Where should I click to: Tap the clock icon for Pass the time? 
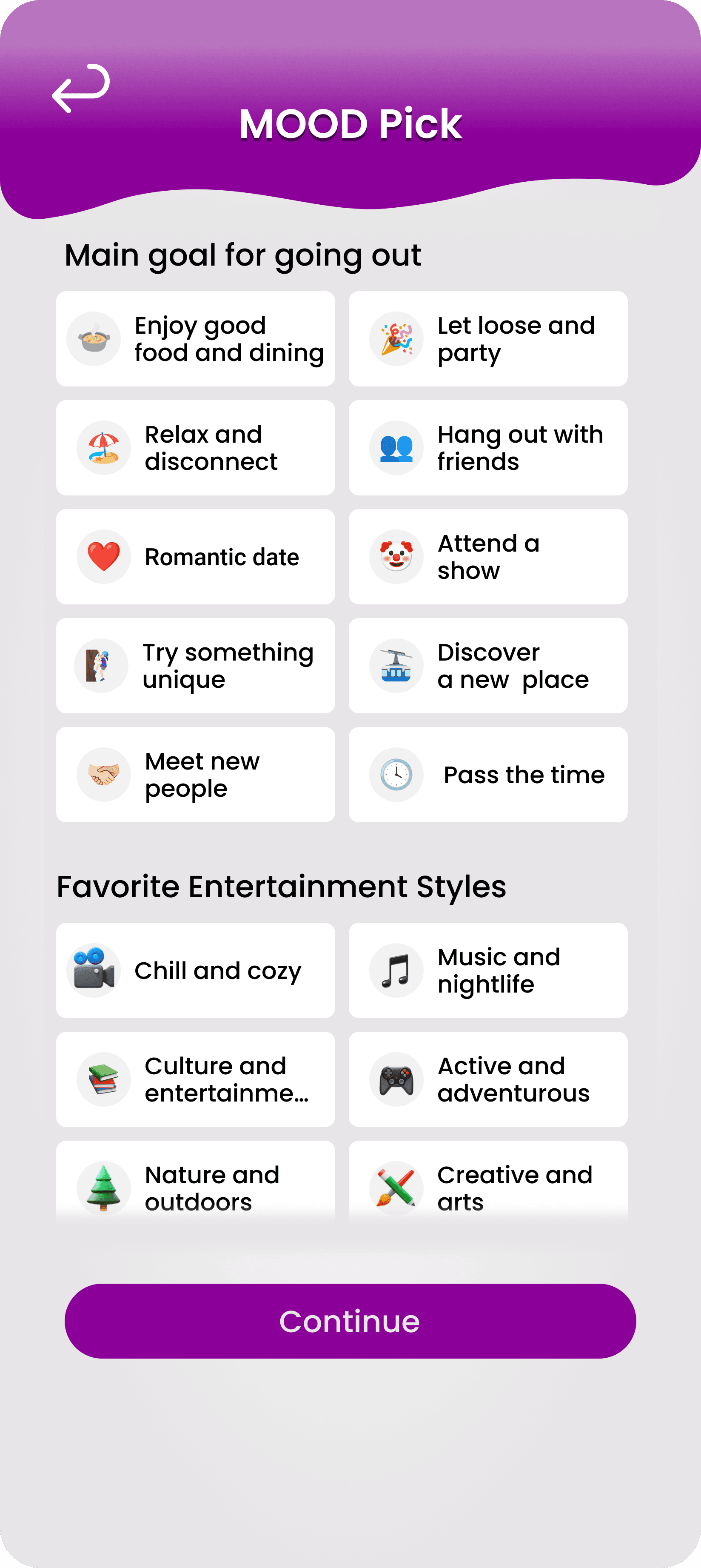396,774
